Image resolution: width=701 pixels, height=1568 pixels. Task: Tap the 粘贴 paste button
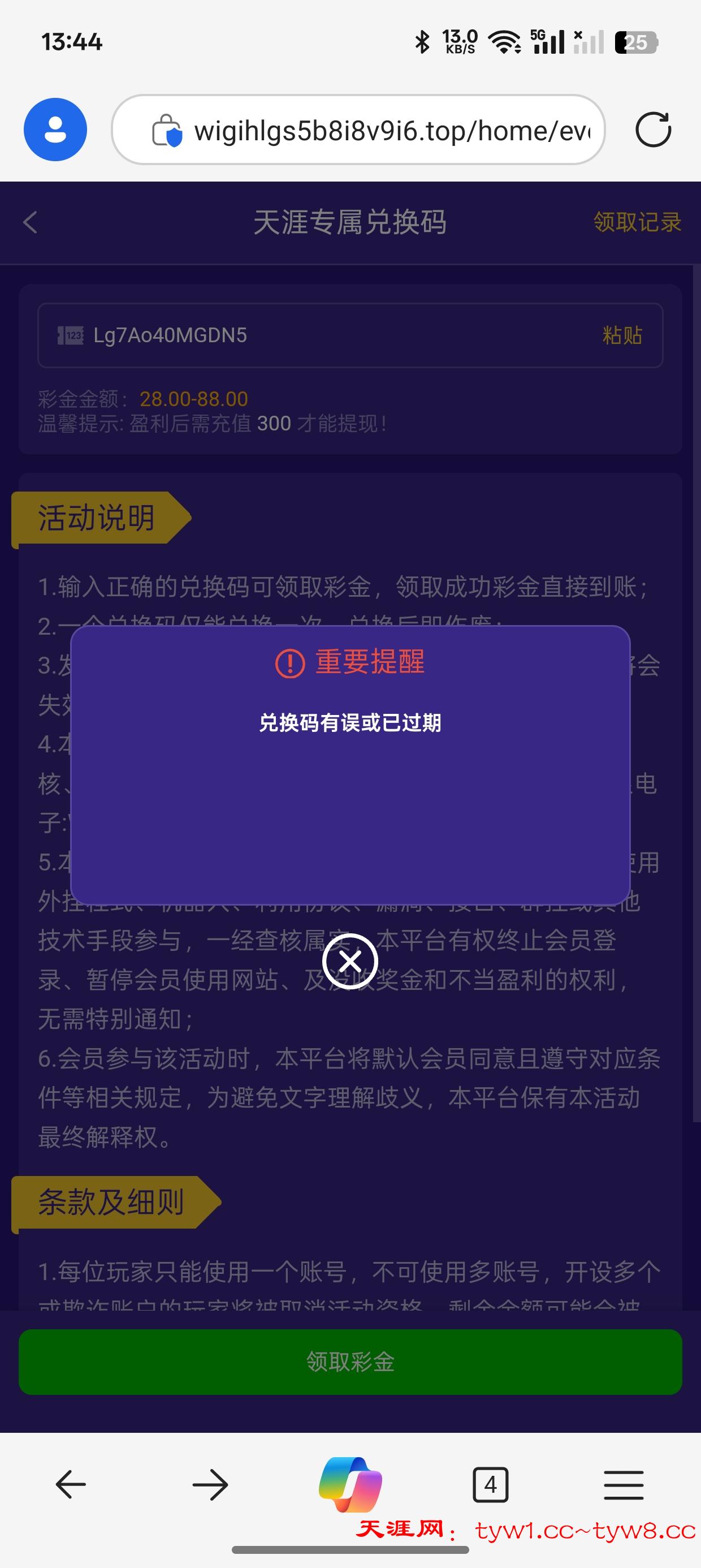click(x=622, y=335)
